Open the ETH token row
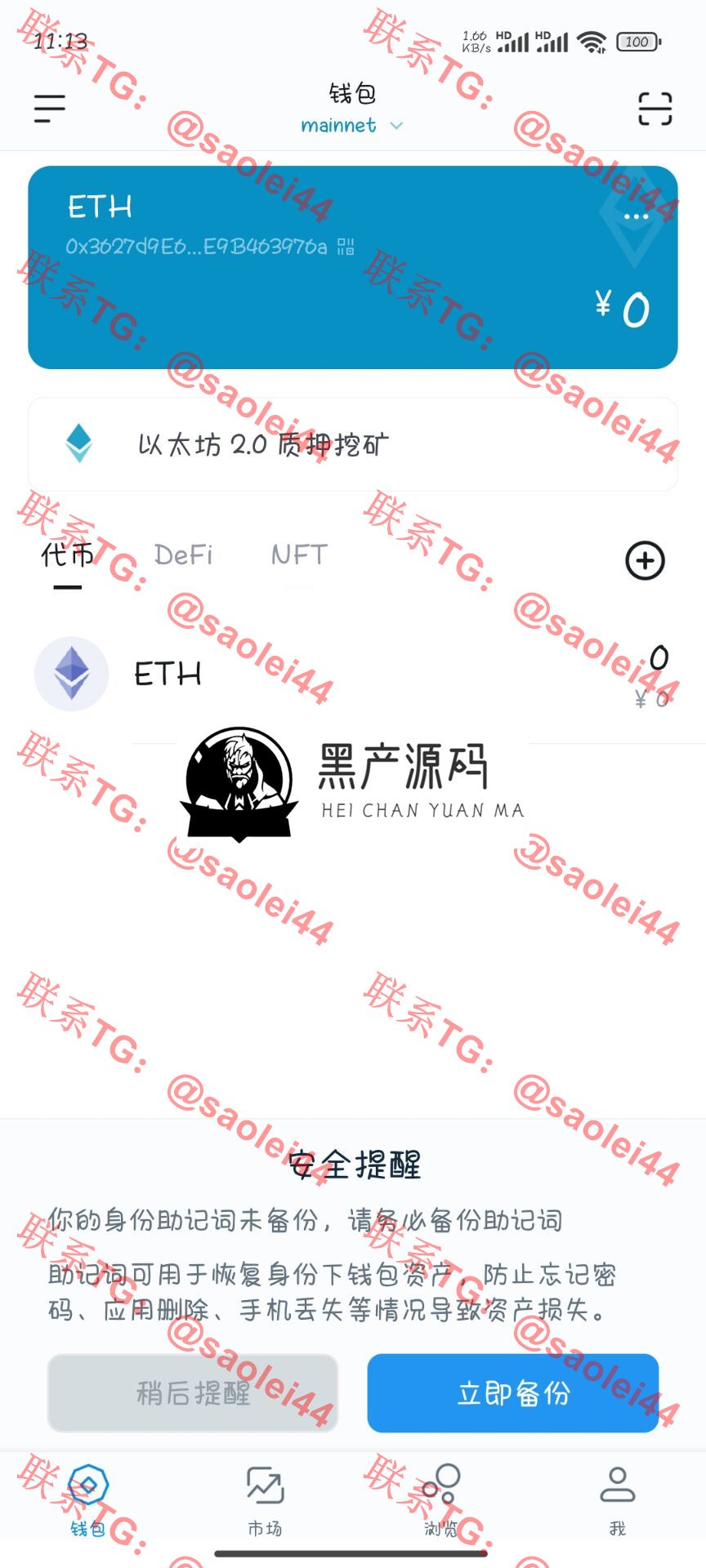This screenshot has width=706, height=1568. coord(352,675)
